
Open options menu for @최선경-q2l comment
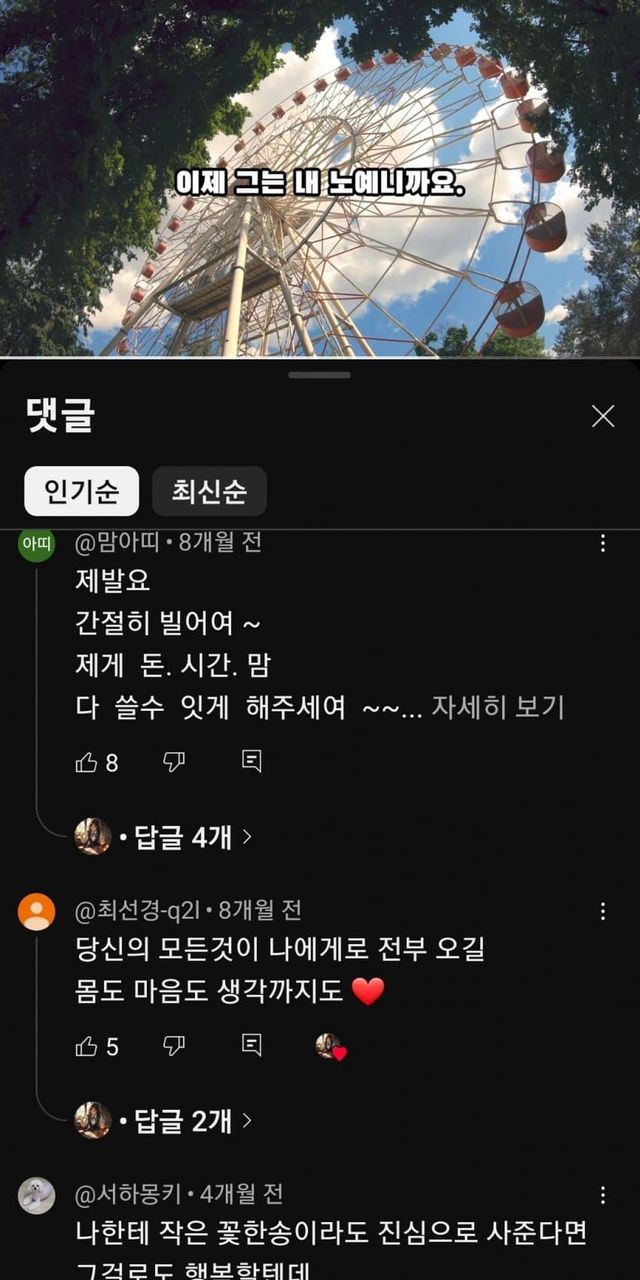[x=603, y=911]
